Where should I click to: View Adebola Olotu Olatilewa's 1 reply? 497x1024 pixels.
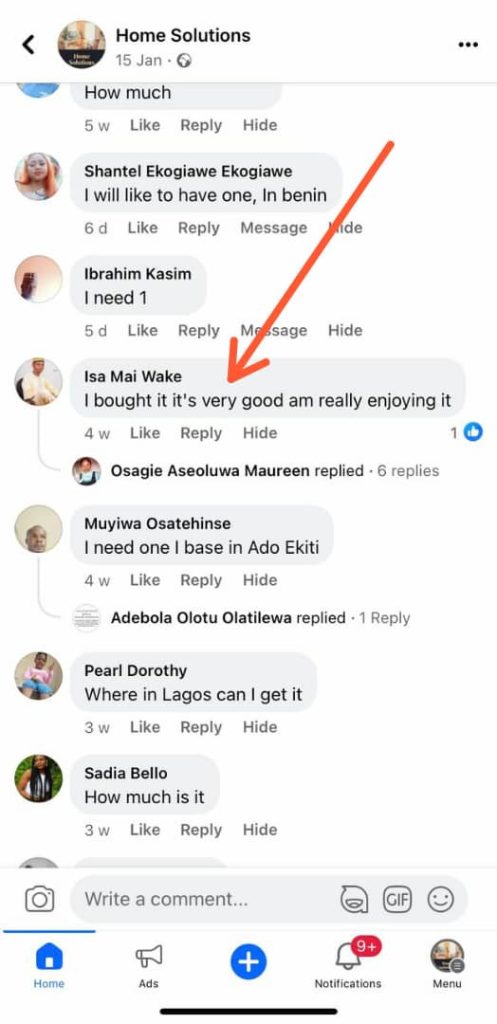coord(385,618)
